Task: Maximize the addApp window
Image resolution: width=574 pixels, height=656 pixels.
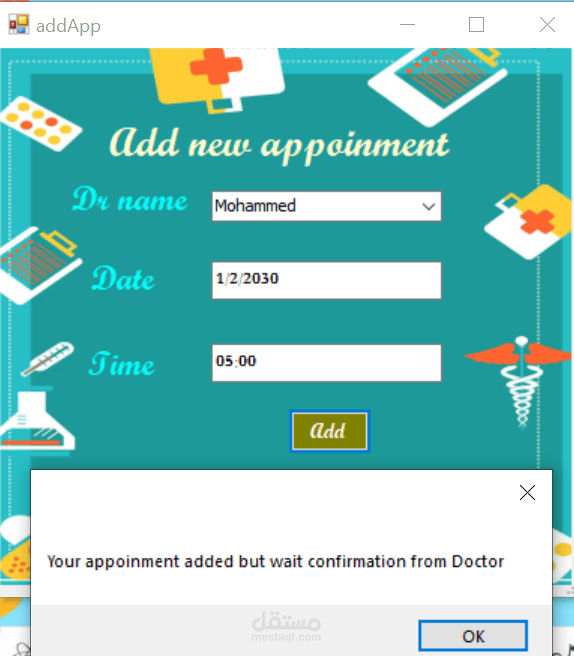Action: click(x=476, y=25)
